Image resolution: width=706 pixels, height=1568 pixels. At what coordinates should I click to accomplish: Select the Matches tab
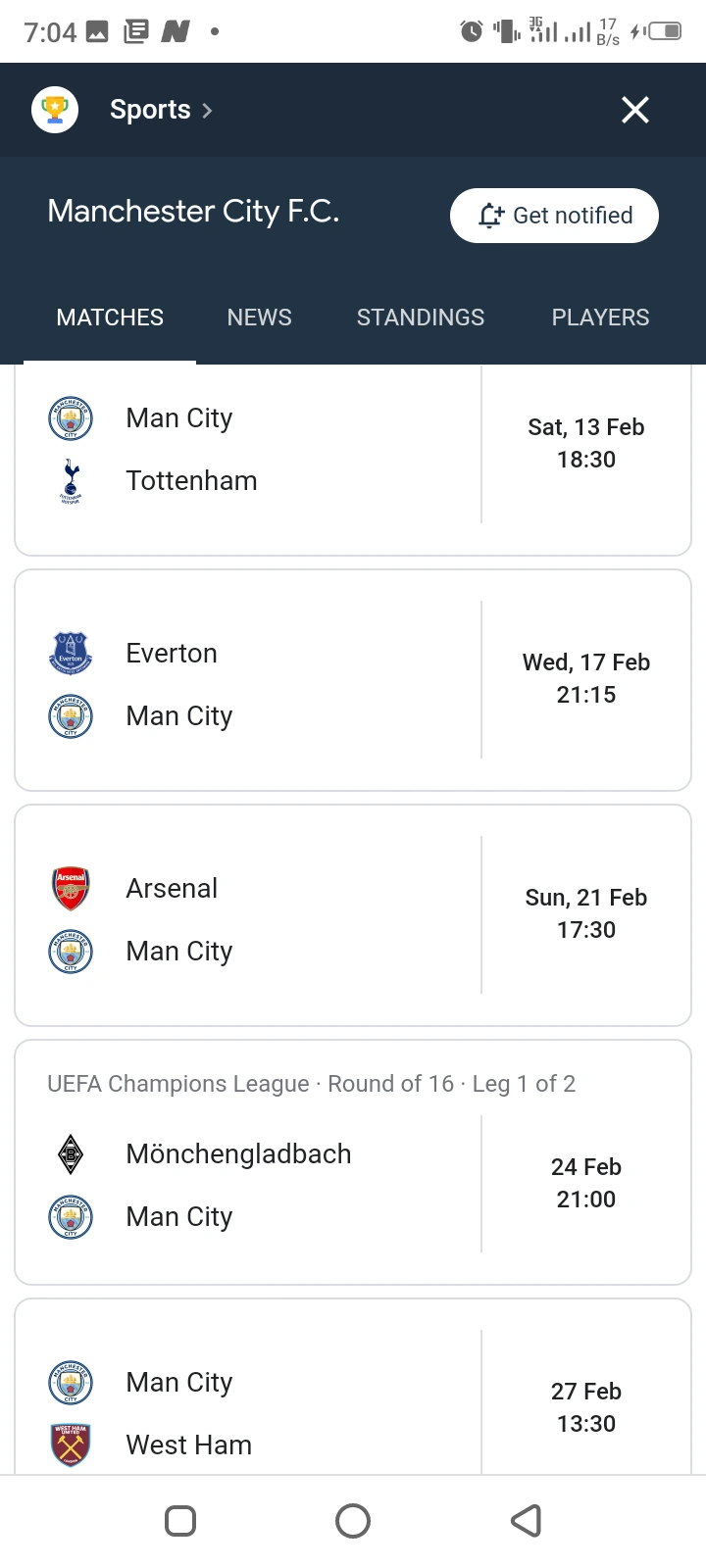click(110, 318)
